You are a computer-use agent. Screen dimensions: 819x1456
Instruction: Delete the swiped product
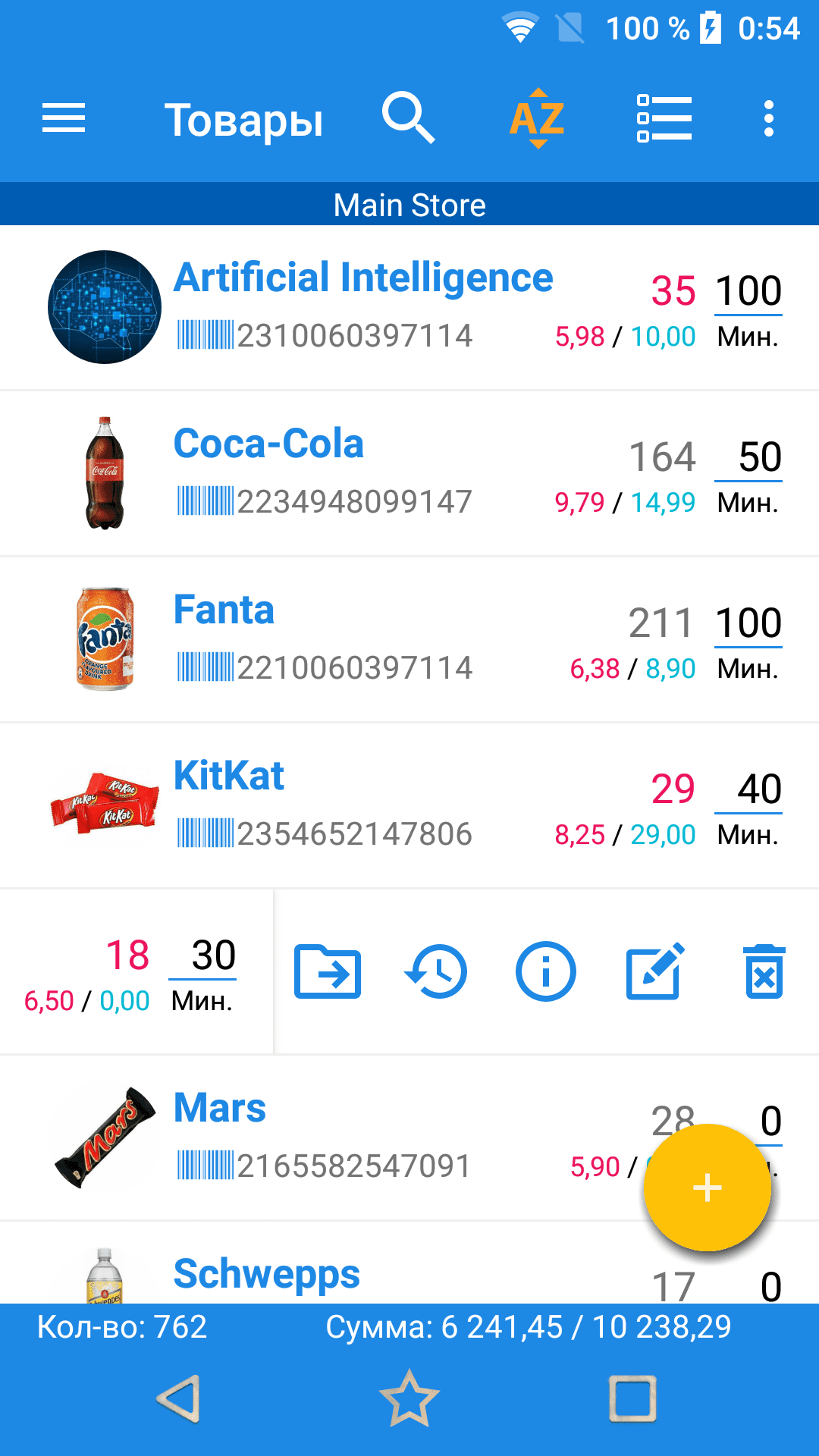(764, 971)
